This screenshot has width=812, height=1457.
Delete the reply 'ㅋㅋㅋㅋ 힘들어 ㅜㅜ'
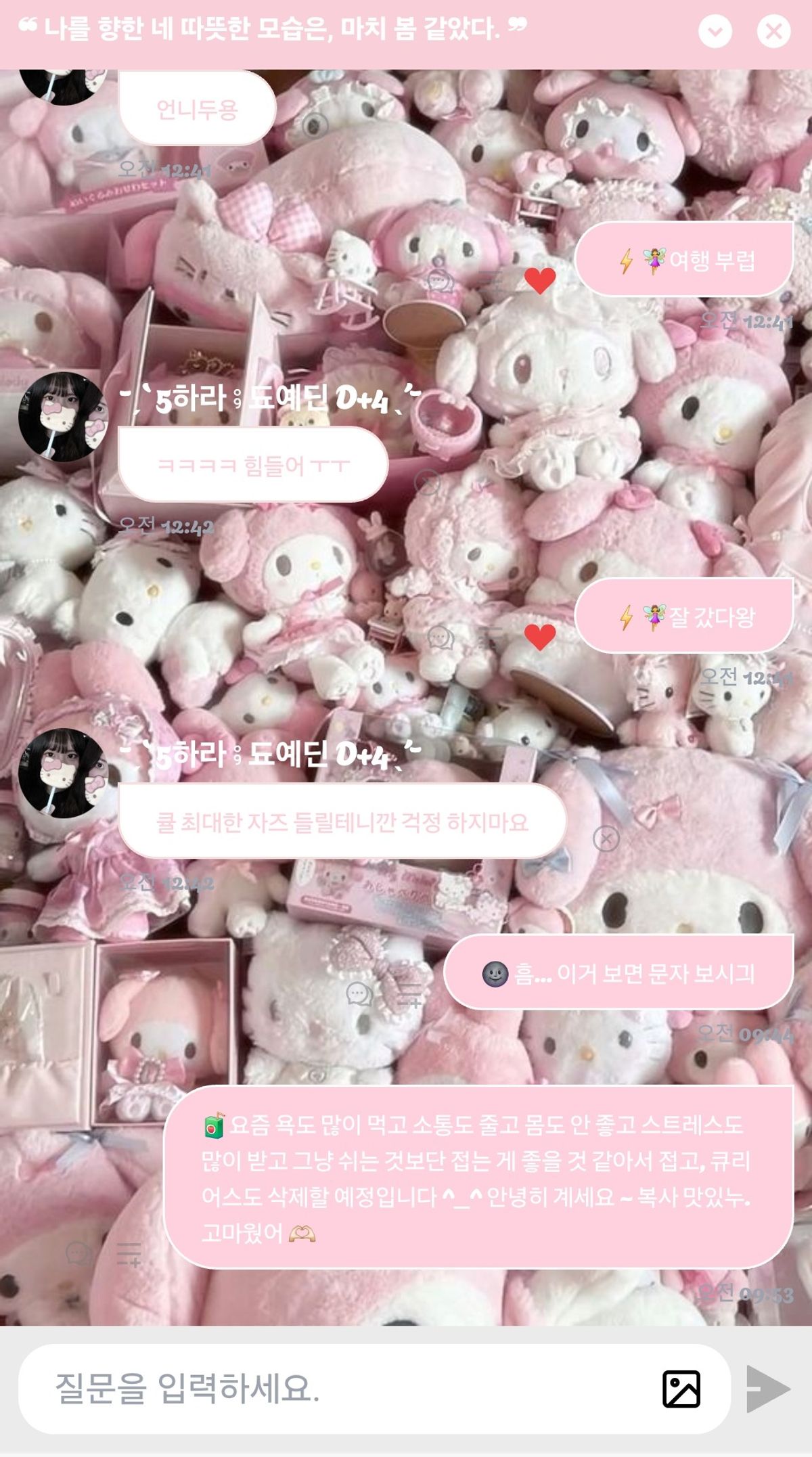[427, 483]
